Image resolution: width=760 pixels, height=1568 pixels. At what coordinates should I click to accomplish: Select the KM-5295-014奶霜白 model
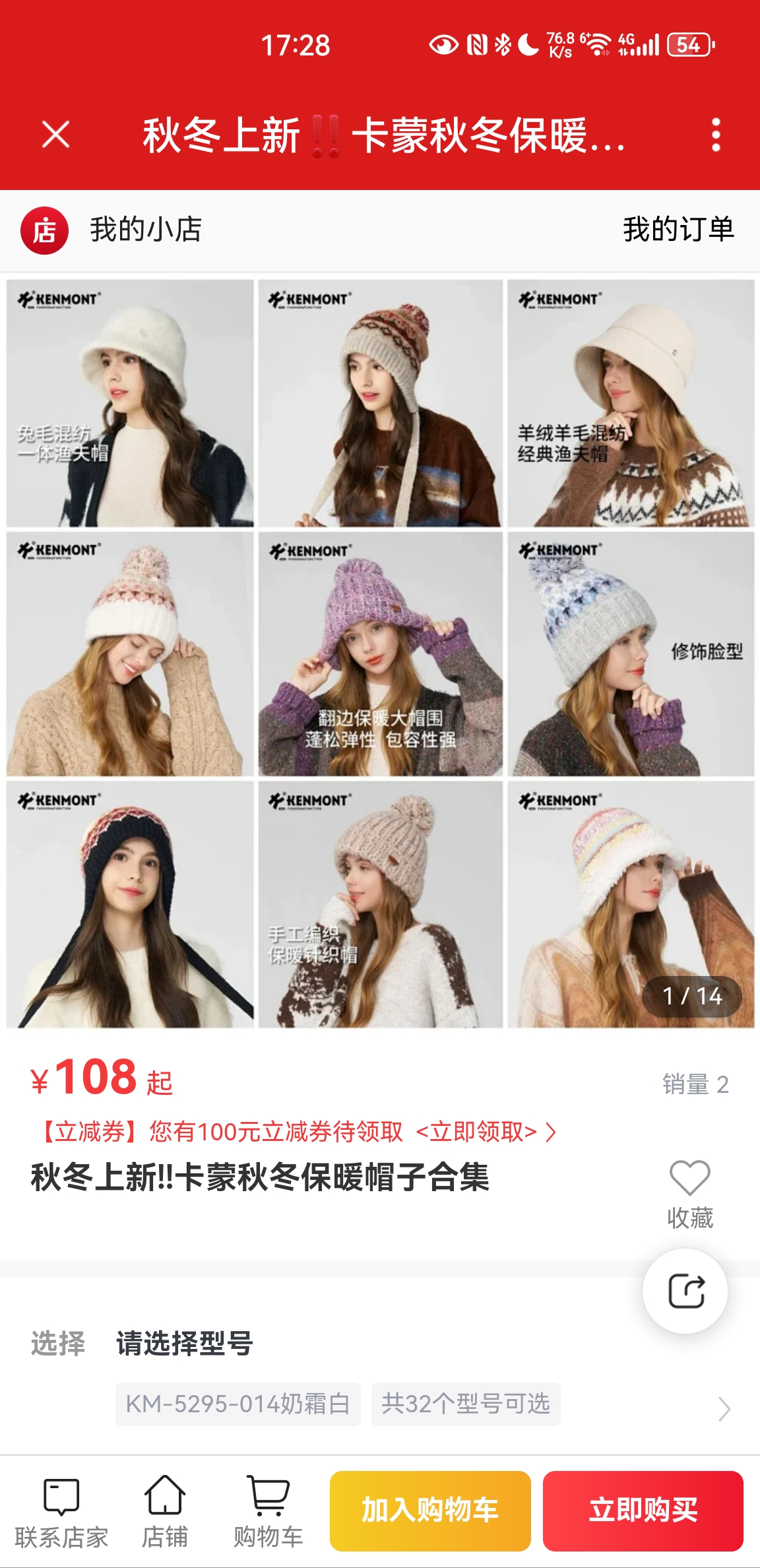(x=237, y=1404)
